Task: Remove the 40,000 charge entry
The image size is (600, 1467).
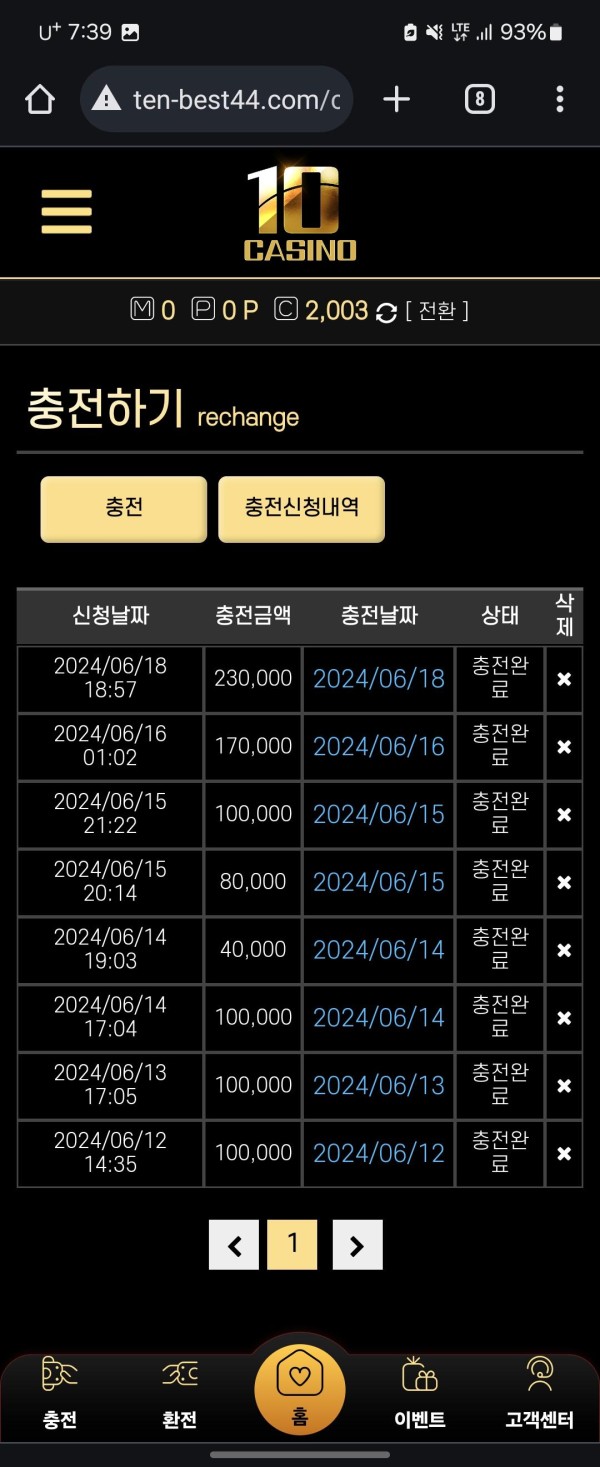Action: tap(564, 950)
